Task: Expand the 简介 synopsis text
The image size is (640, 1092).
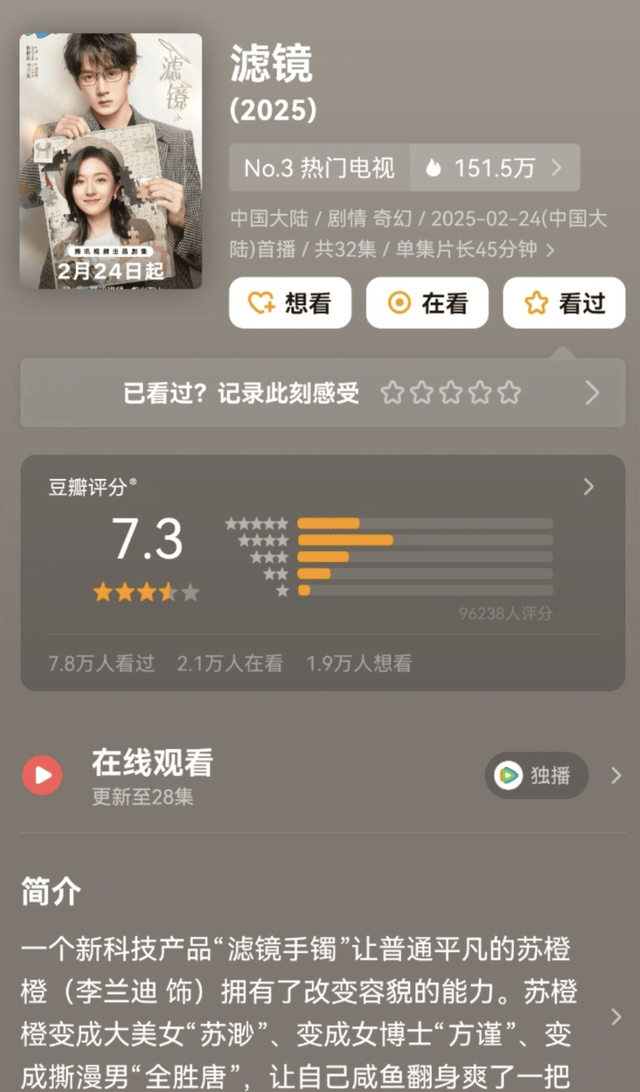Action: [614, 1016]
